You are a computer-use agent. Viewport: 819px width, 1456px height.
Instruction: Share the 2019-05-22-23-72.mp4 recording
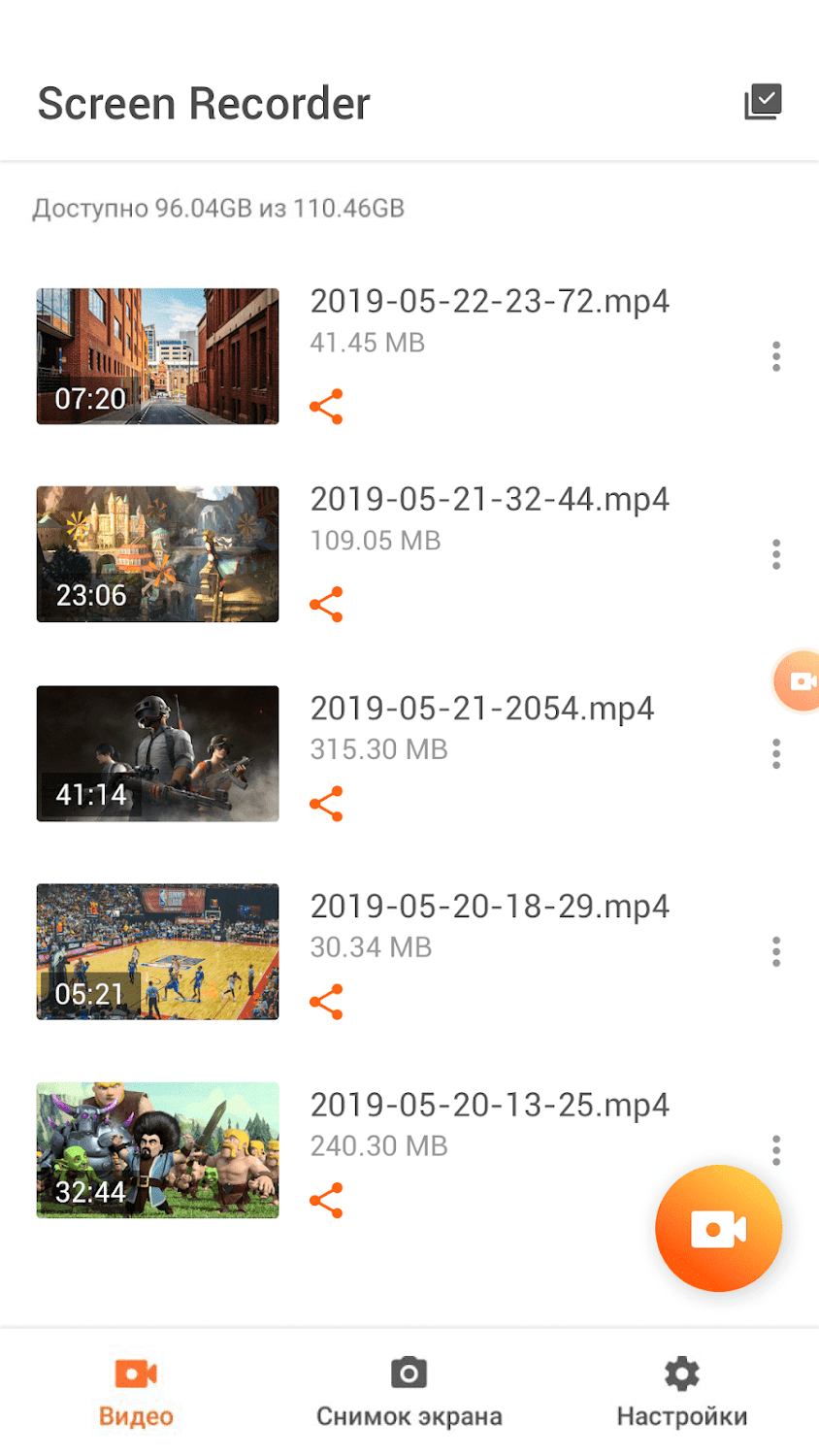click(x=326, y=407)
